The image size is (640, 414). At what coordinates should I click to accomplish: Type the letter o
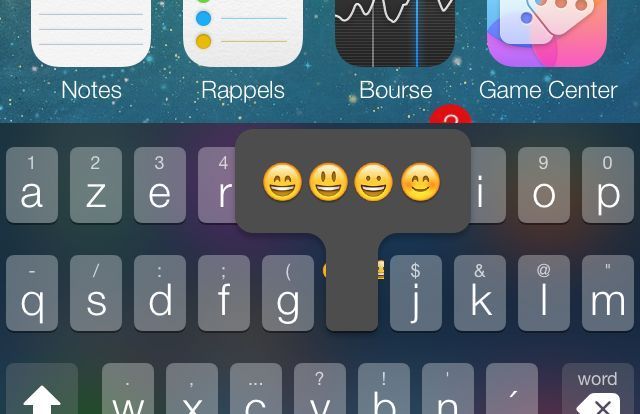point(544,185)
